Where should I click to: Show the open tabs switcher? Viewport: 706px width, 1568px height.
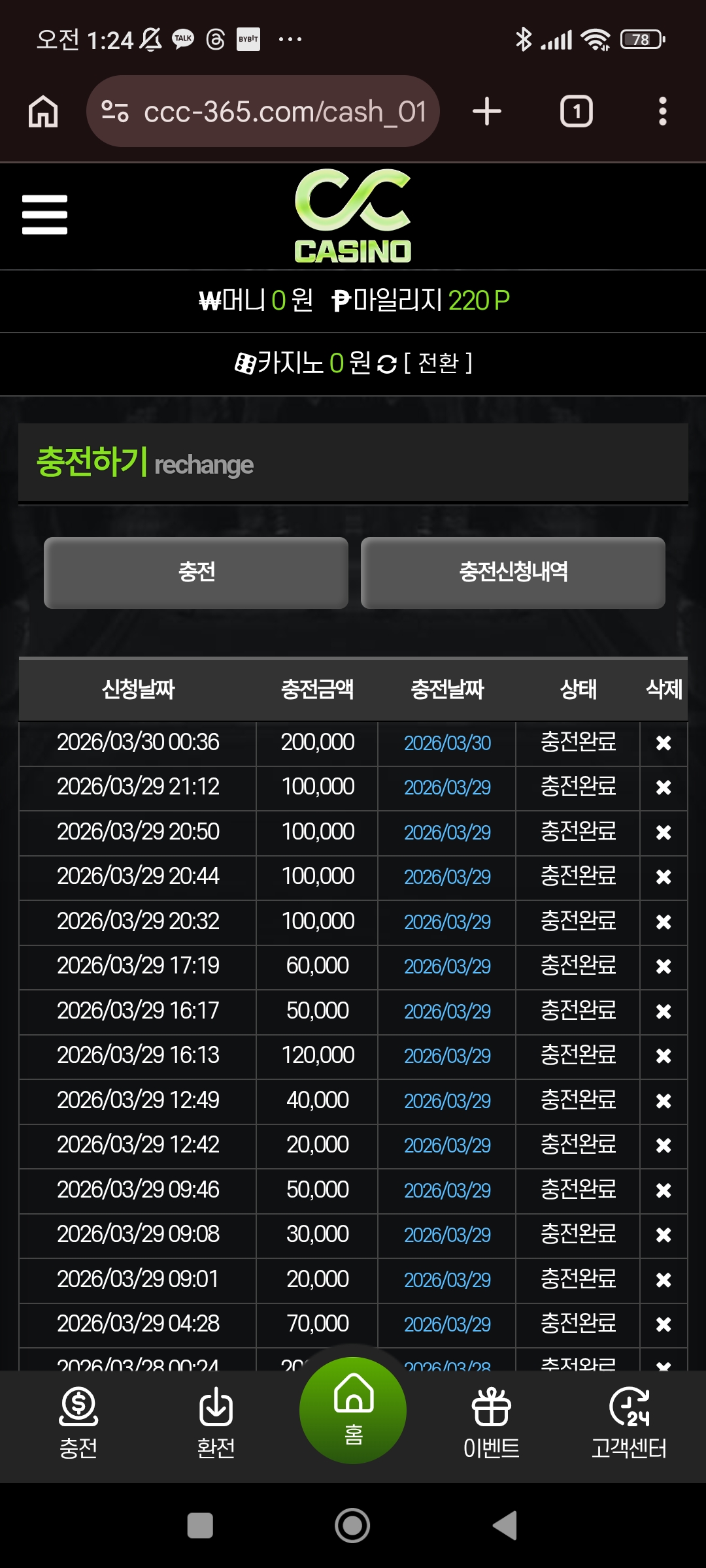tap(576, 111)
